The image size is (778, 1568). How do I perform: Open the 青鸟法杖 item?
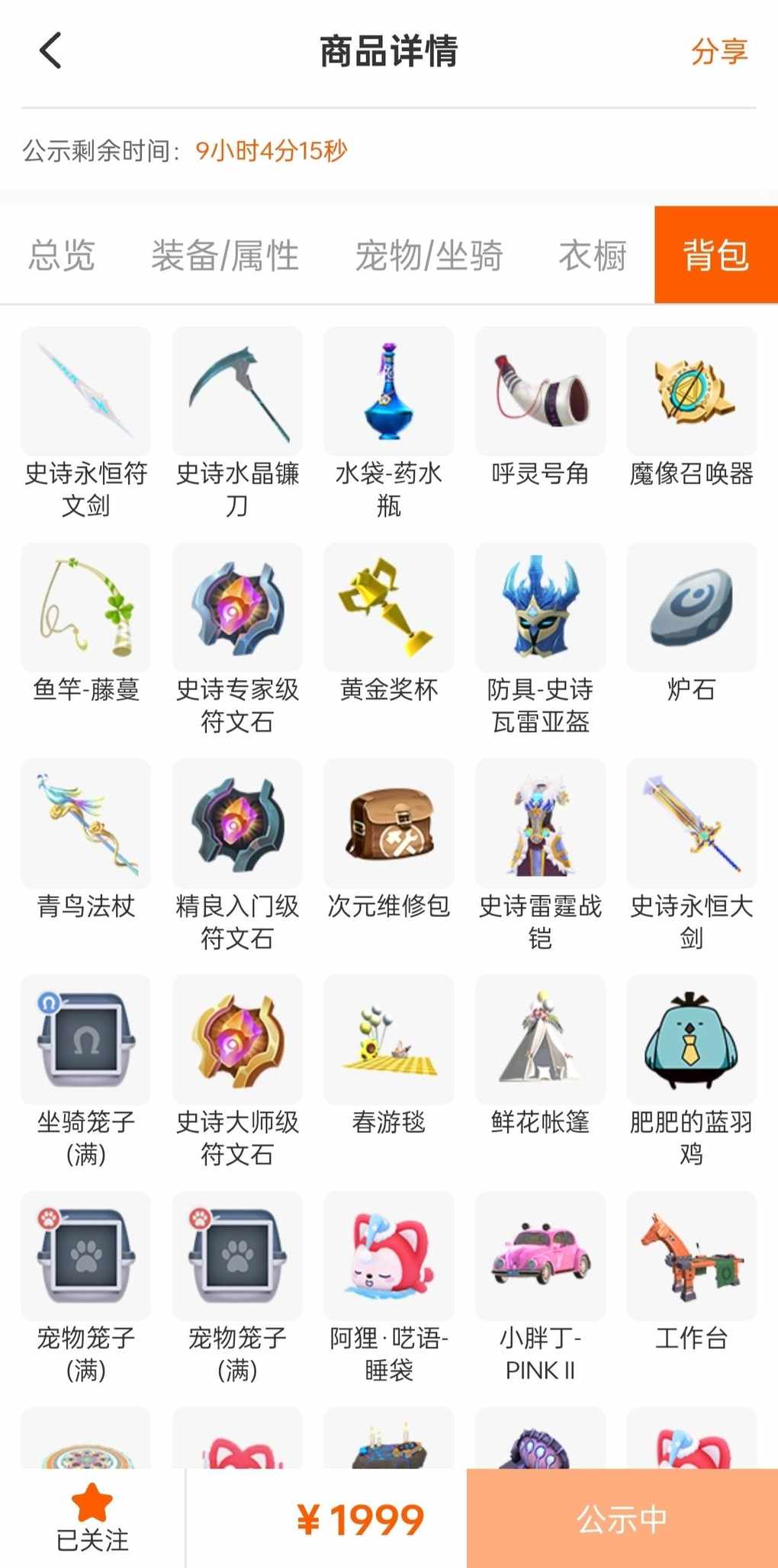coord(86,840)
